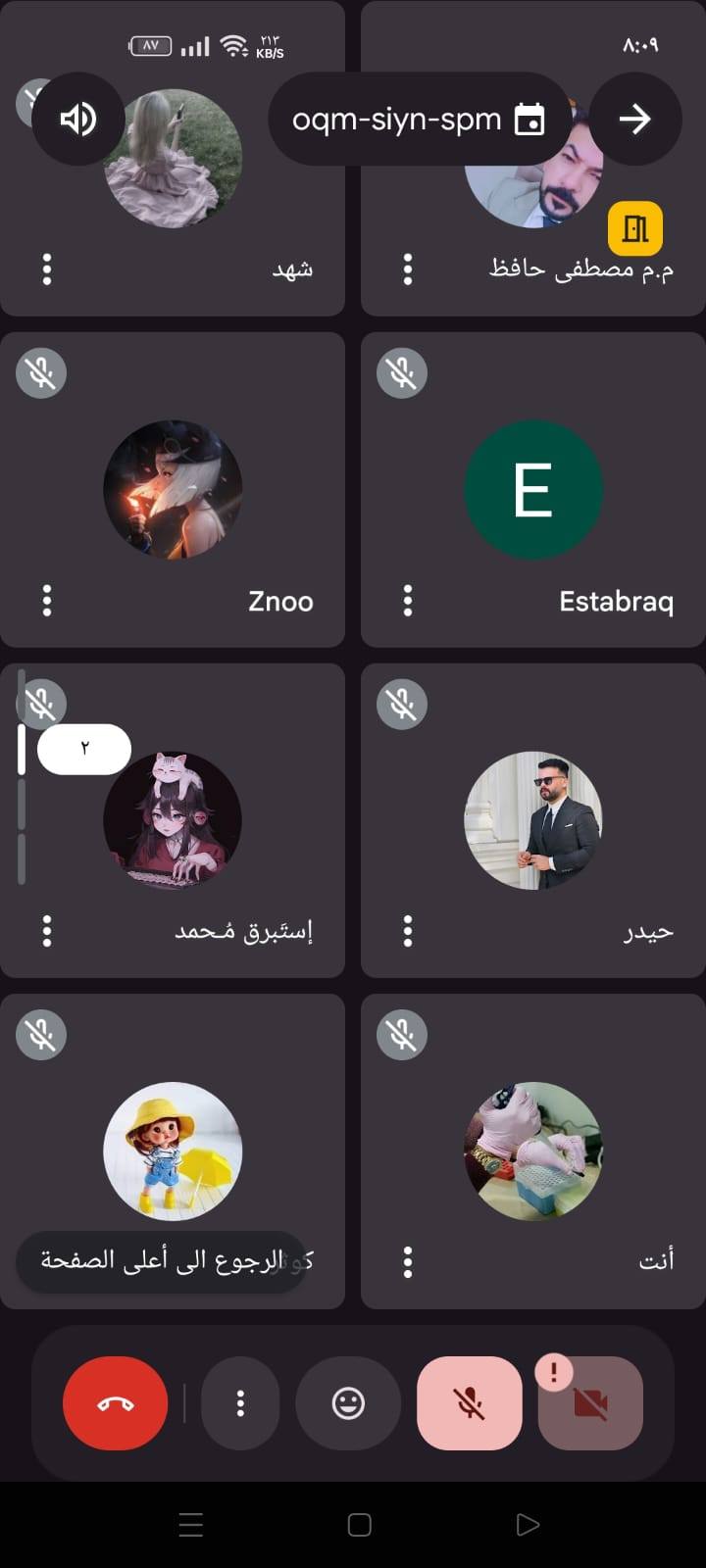706x1568 pixels.
Task: Open more call options in bottom bar
Action: tap(240, 1403)
